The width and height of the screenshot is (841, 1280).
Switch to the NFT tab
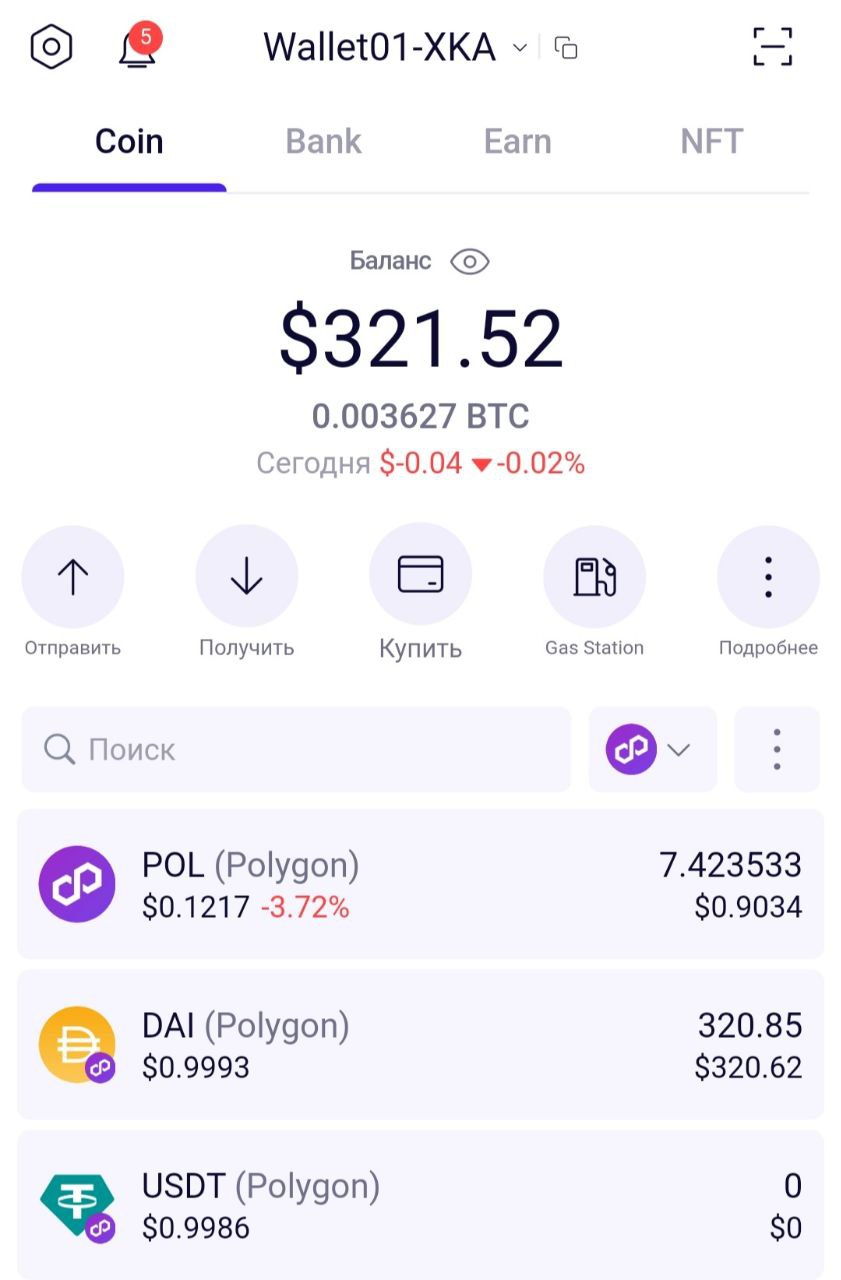tap(711, 141)
